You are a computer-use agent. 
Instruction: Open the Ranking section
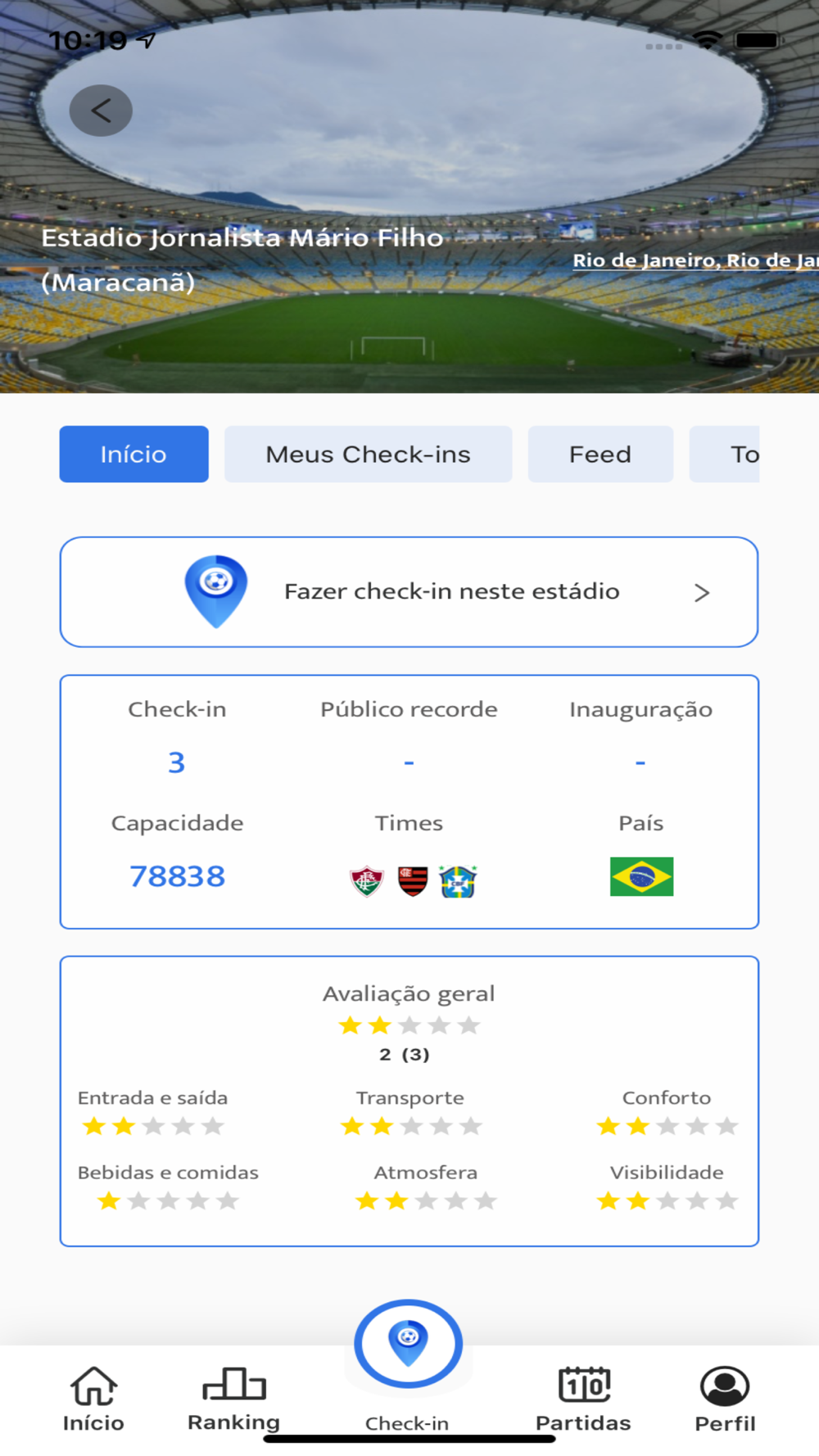click(234, 1399)
